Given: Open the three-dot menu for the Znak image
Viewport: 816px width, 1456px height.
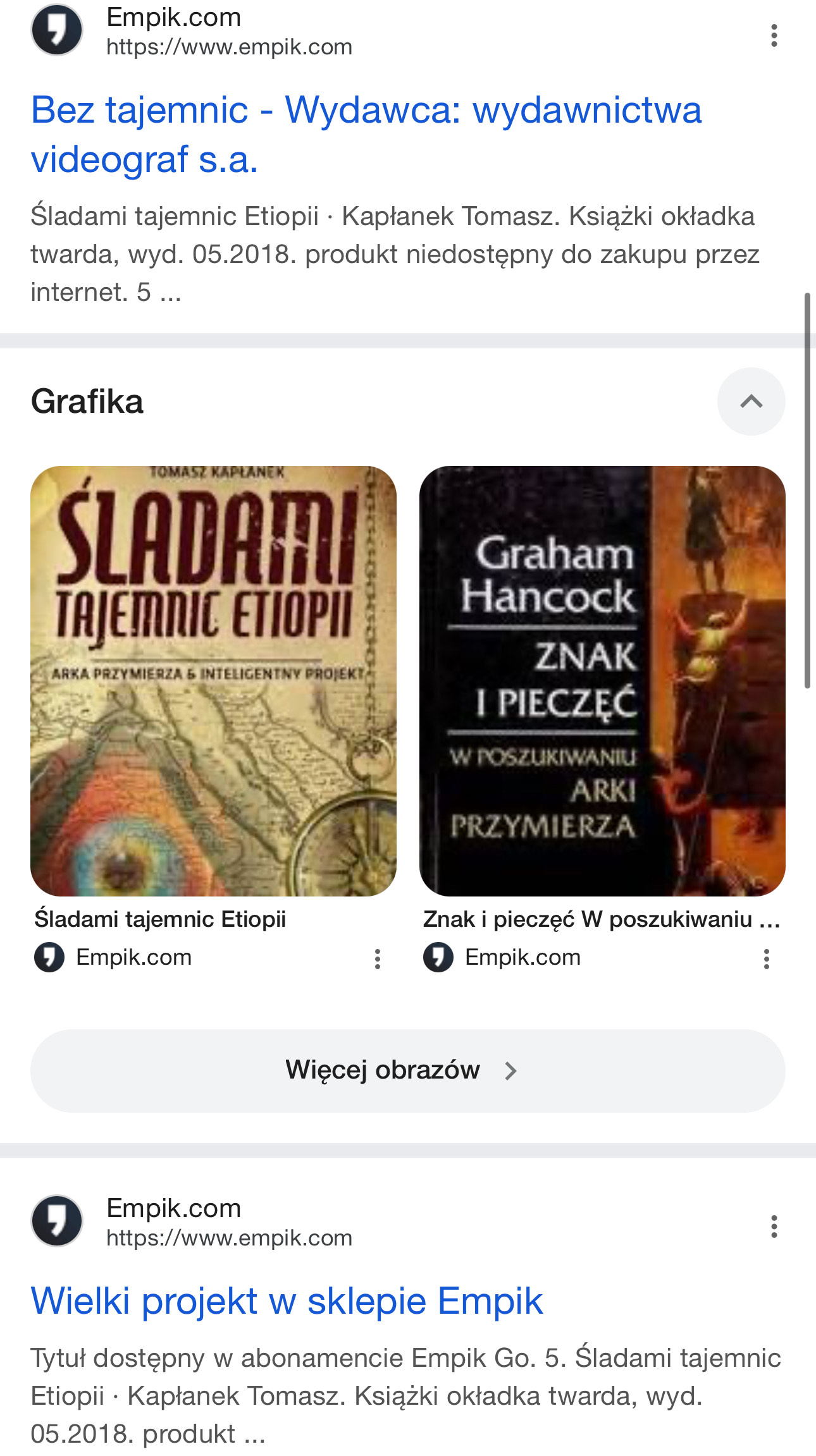Looking at the screenshot, I should click(765, 960).
